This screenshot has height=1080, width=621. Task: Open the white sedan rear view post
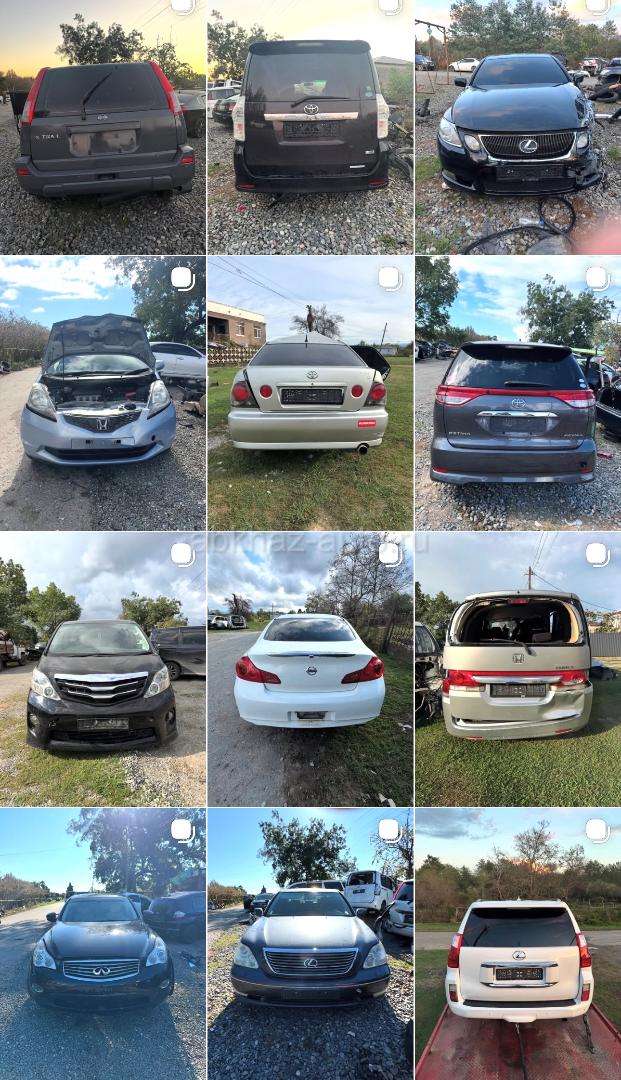pyautogui.click(x=310, y=669)
